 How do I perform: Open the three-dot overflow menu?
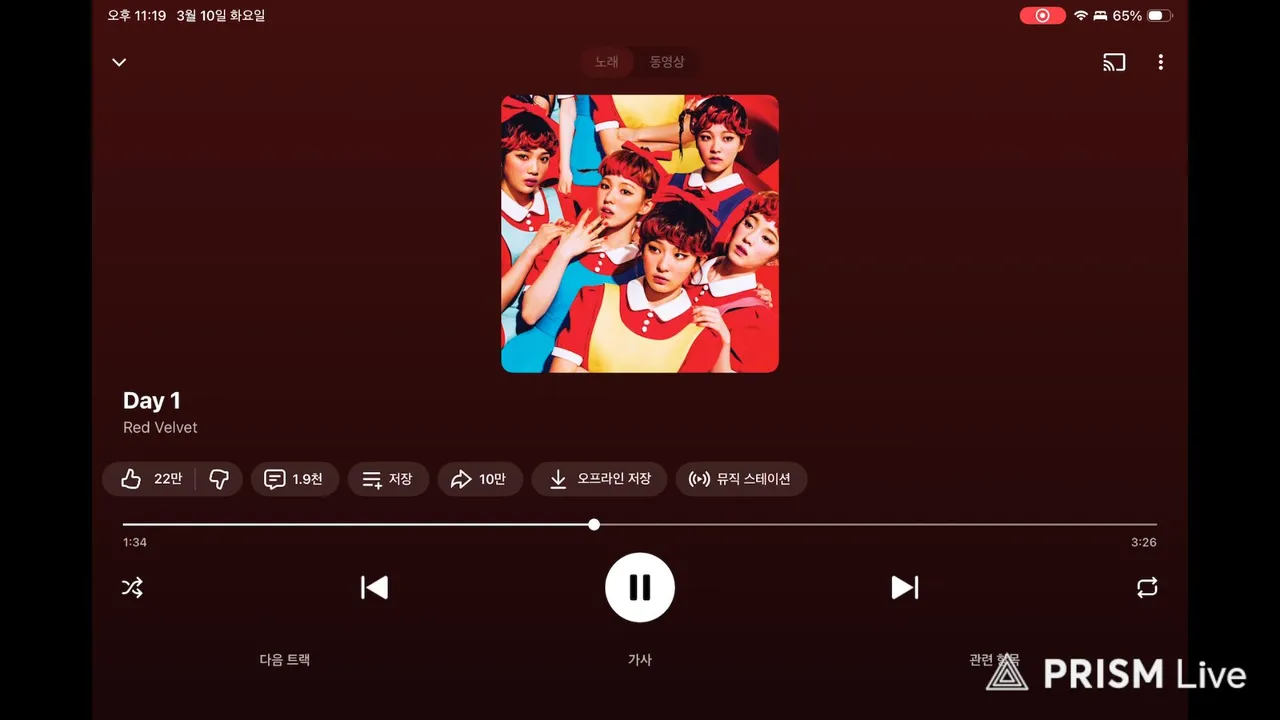tap(1160, 62)
